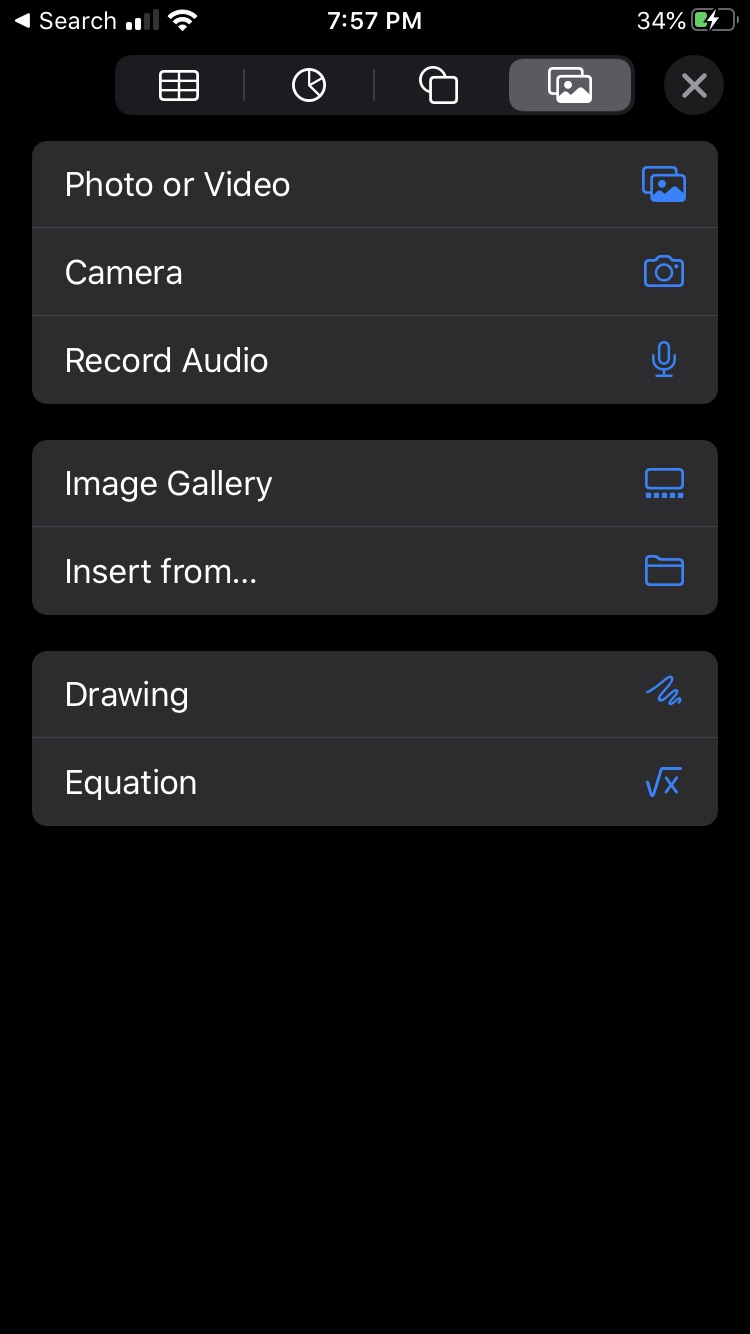The height and width of the screenshot is (1334, 750).
Task: Select Record Audio
Action: coord(375,360)
